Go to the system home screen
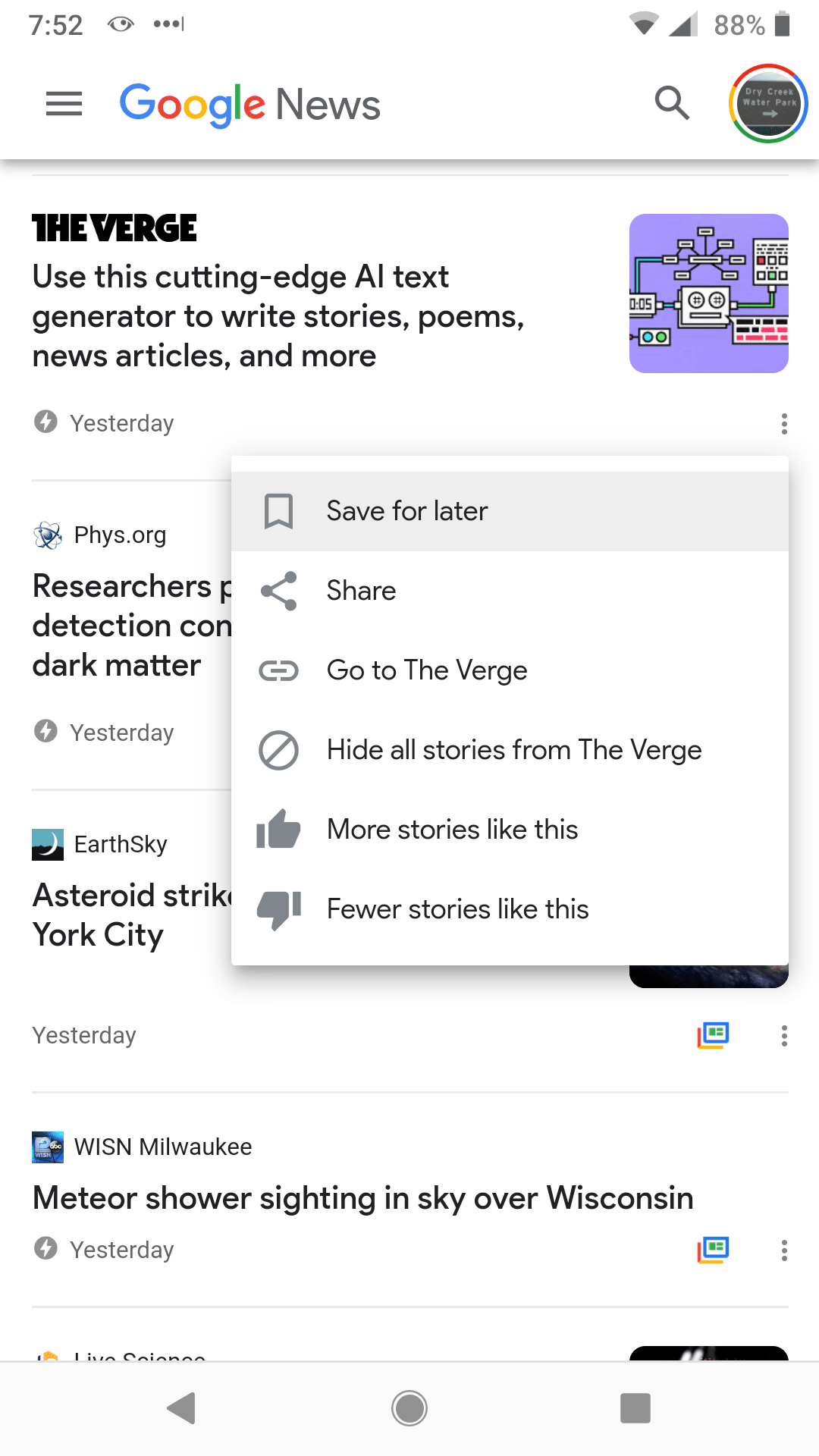The height and width of the screenshot is (1456, 819). click(x=409, y=1408)
